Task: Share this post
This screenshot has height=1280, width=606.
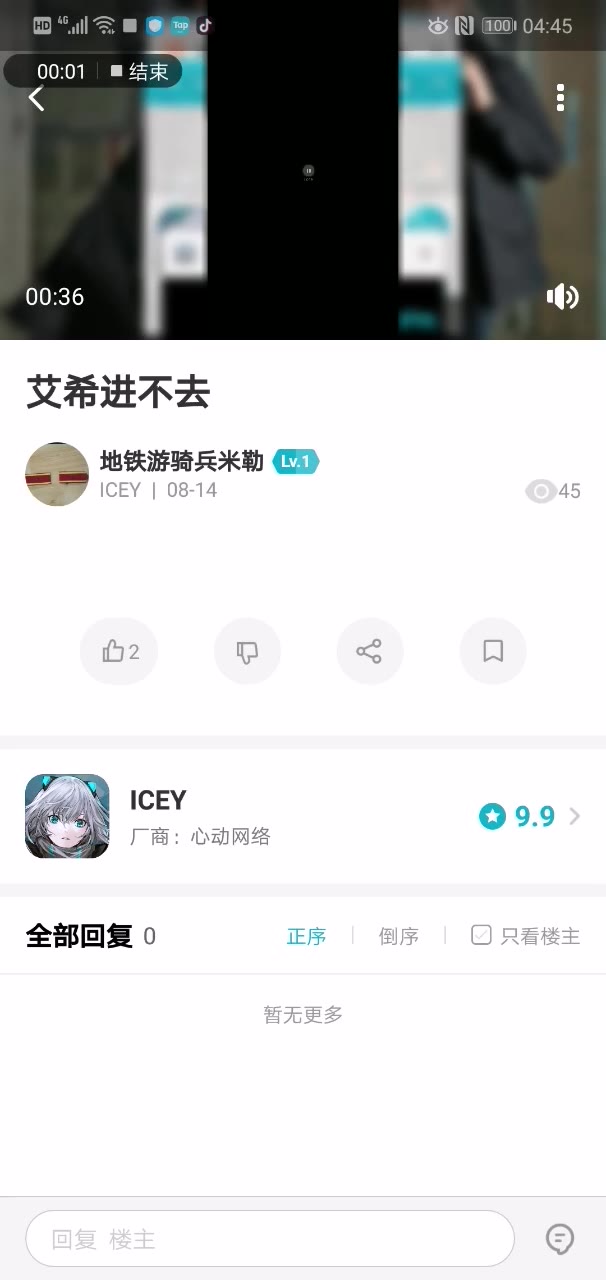Action: coord(369,652)
